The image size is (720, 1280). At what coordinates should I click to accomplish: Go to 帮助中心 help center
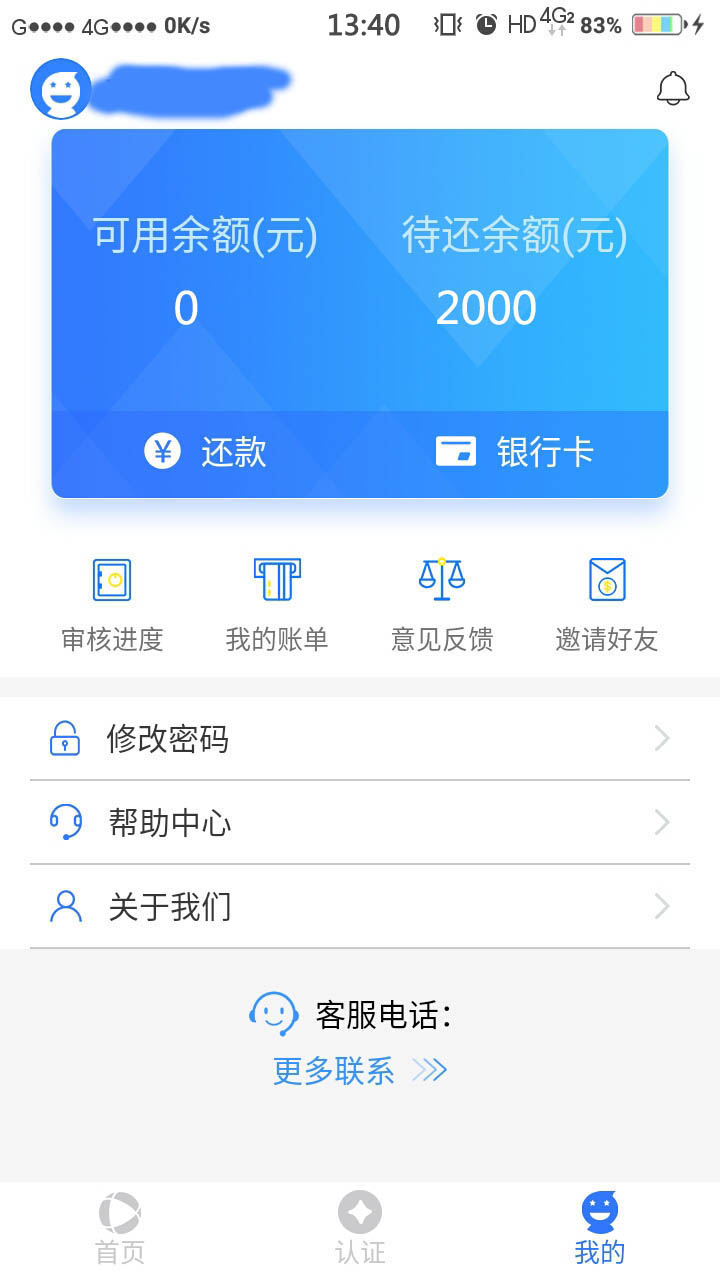click(x=360, y=823)
